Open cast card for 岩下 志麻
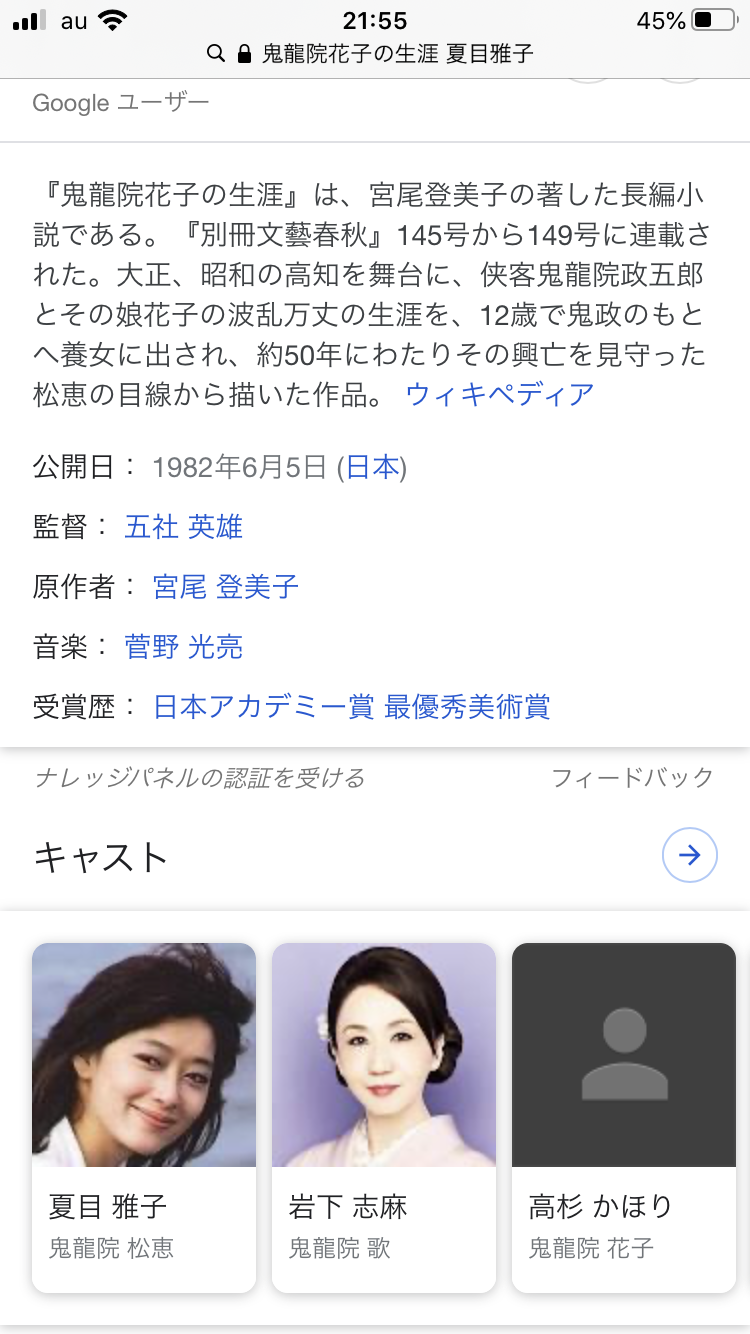The height and width of the screenshot is (1334, 750). click(384, 1117)
